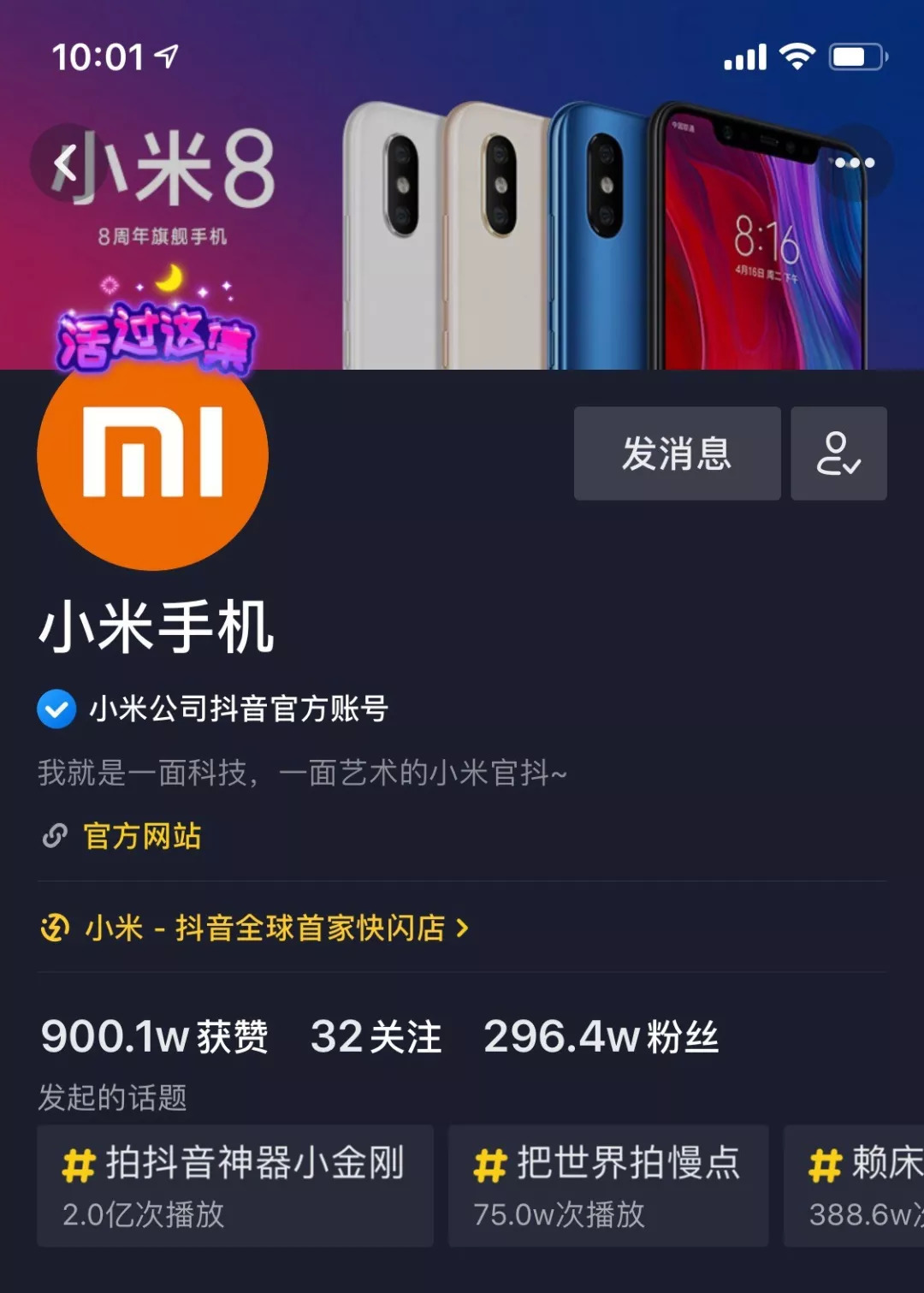Tap the 发消息 button to send a message

pyautogui.click(x=677, y=454)
